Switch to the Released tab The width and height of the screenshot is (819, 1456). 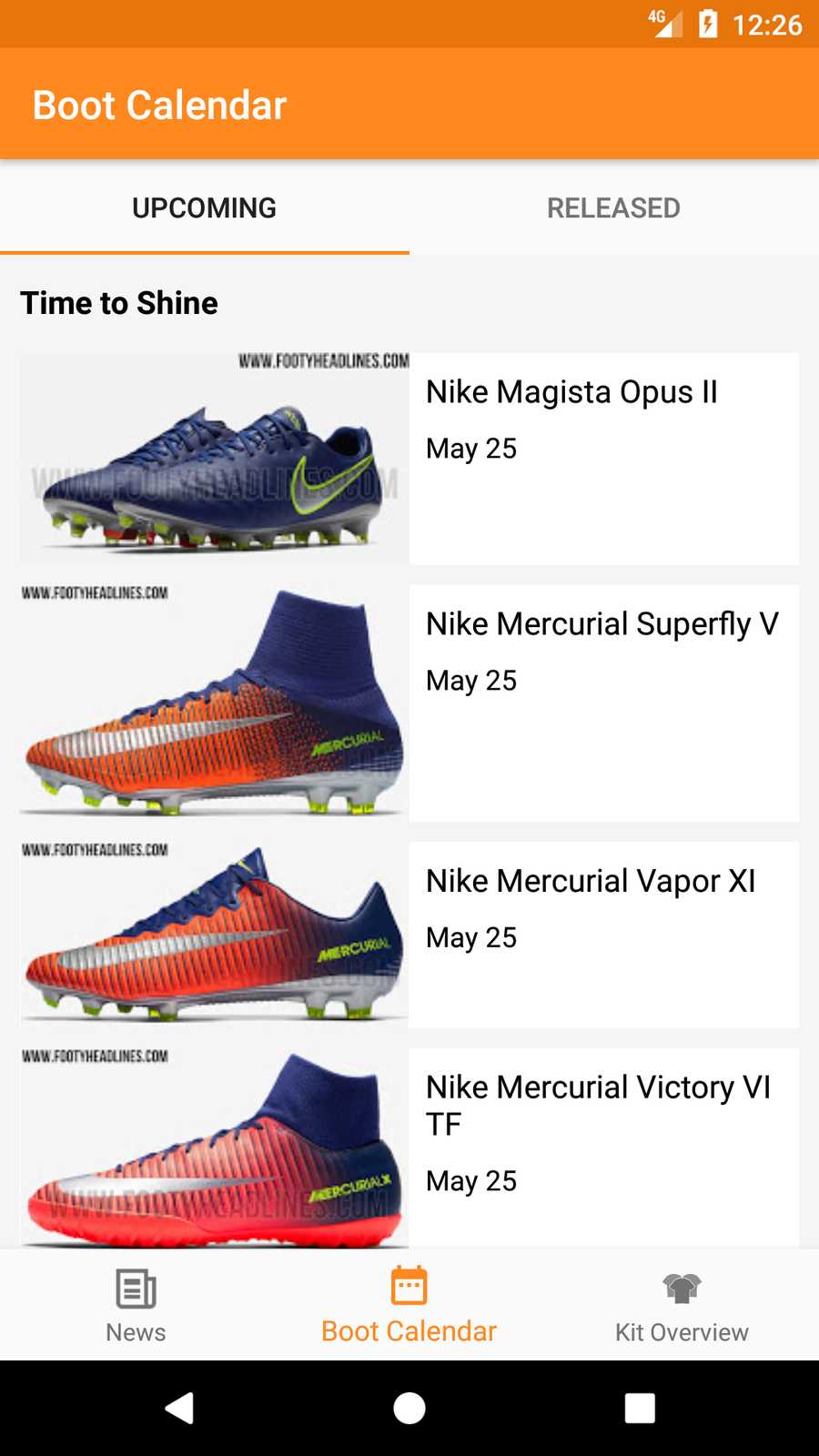(x=613, y=207)
